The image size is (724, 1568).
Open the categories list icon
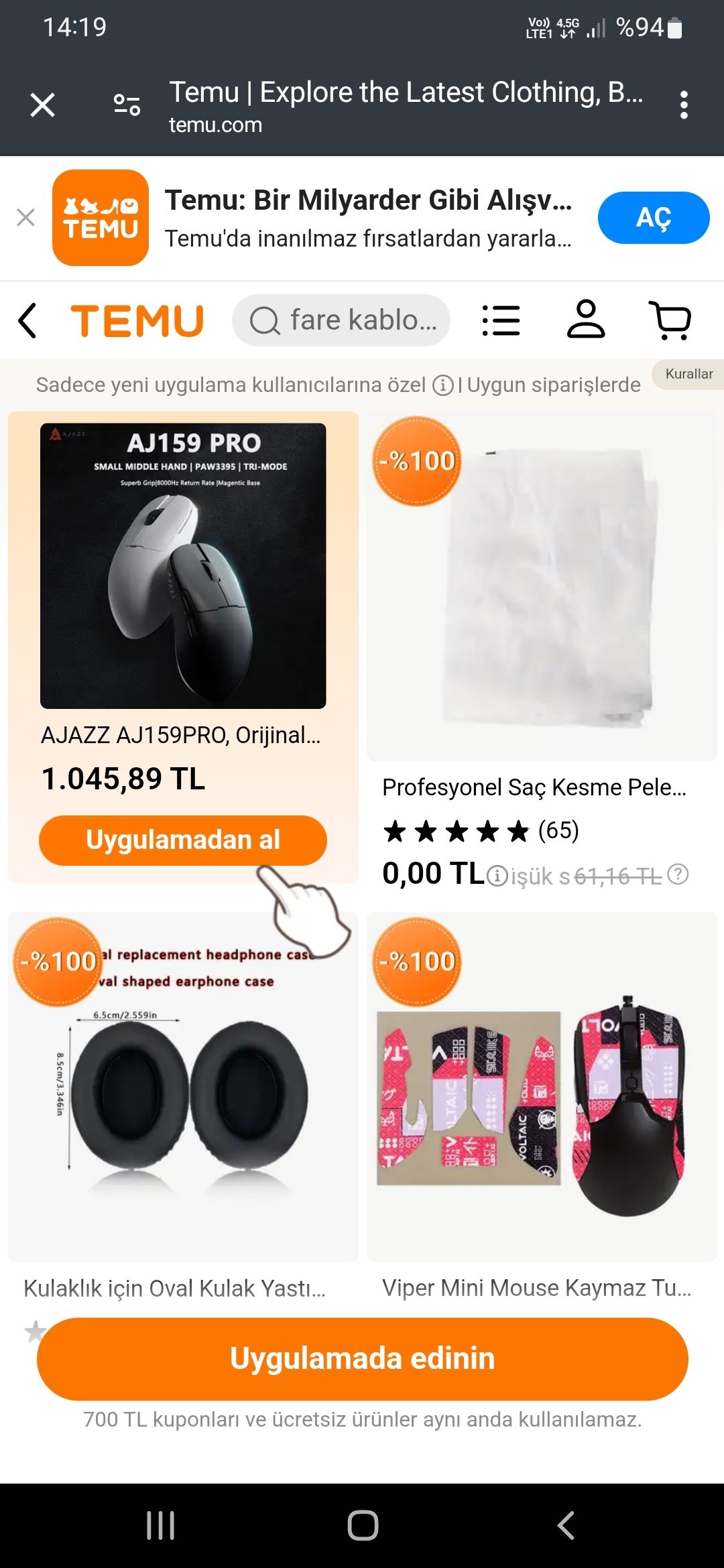(501, 320)
